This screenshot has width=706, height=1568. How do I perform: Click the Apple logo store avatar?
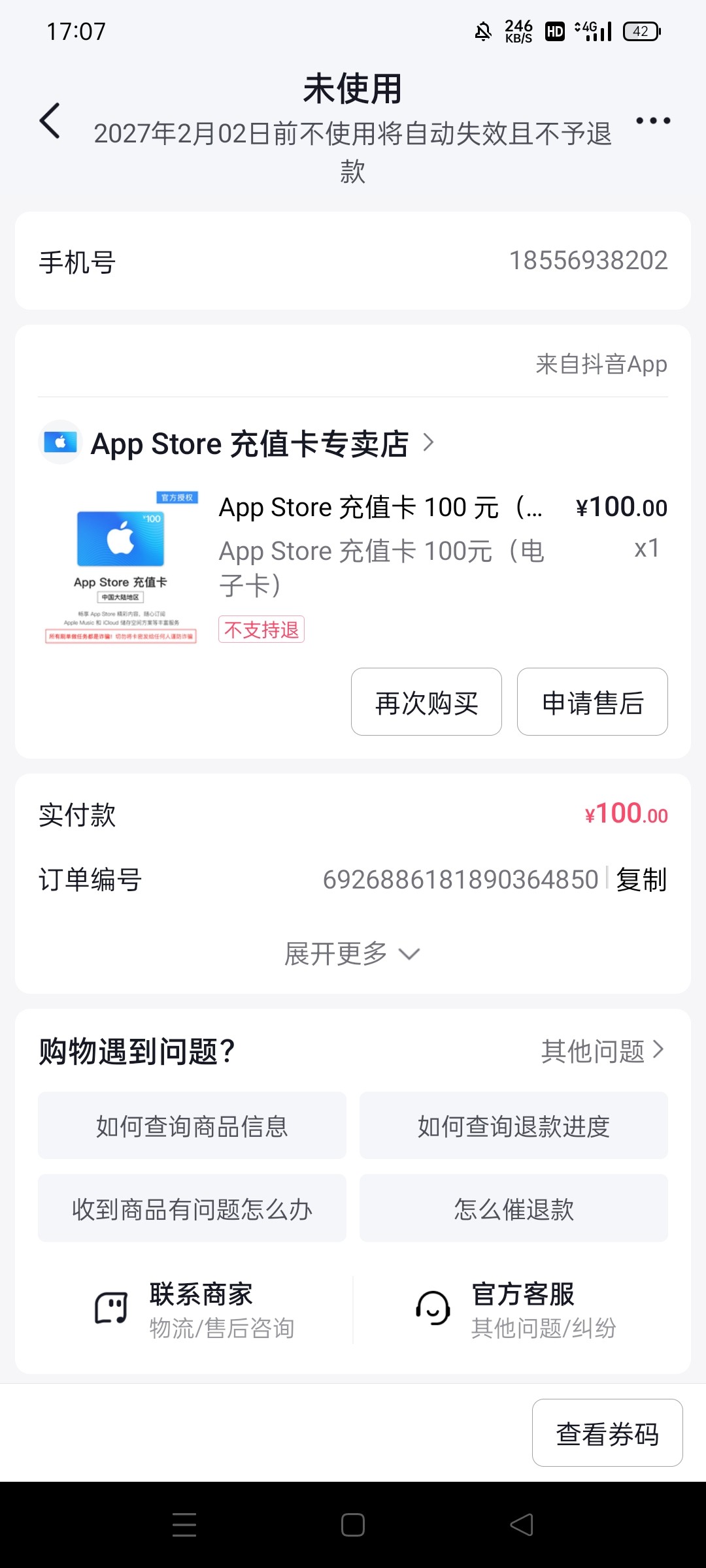(59, 444)
